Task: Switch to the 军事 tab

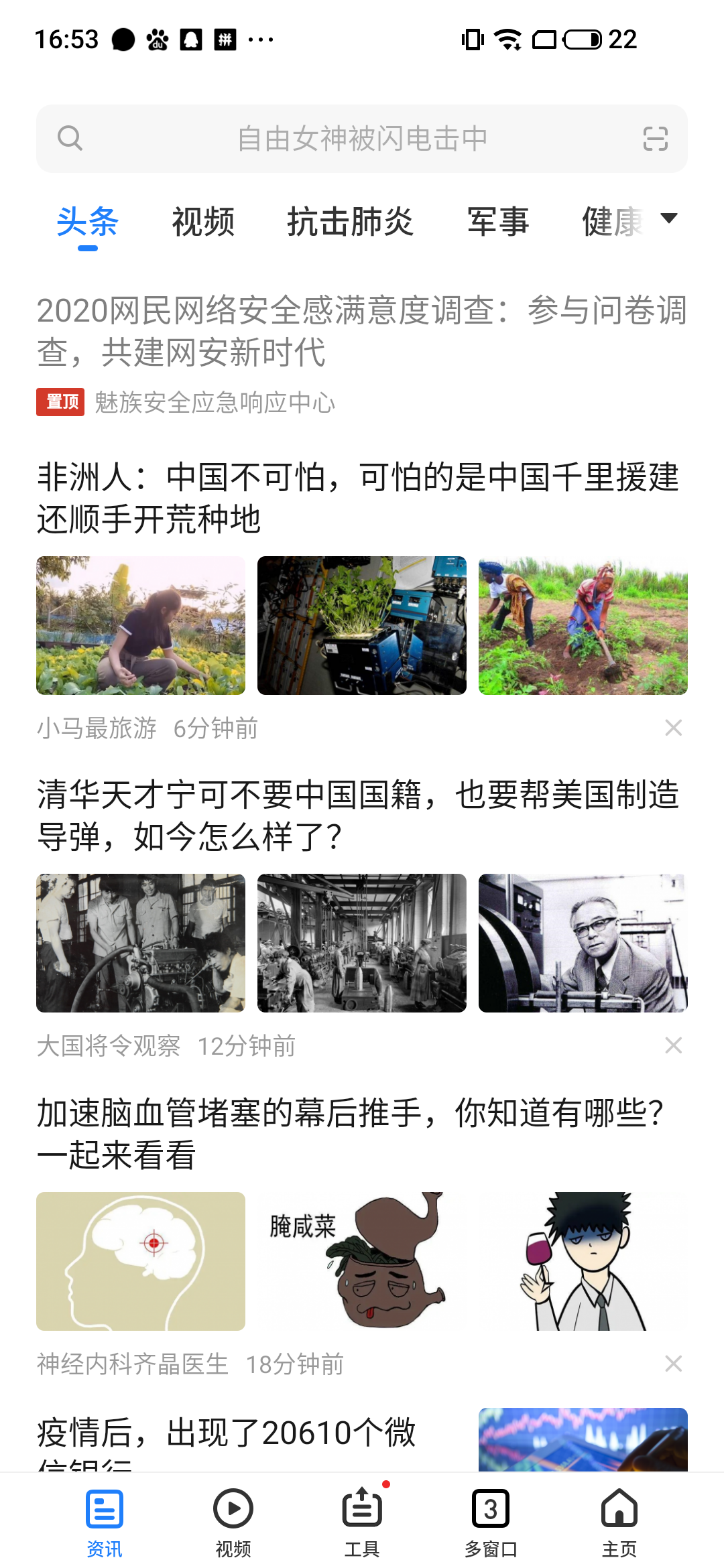Action: tap(498, 222)
